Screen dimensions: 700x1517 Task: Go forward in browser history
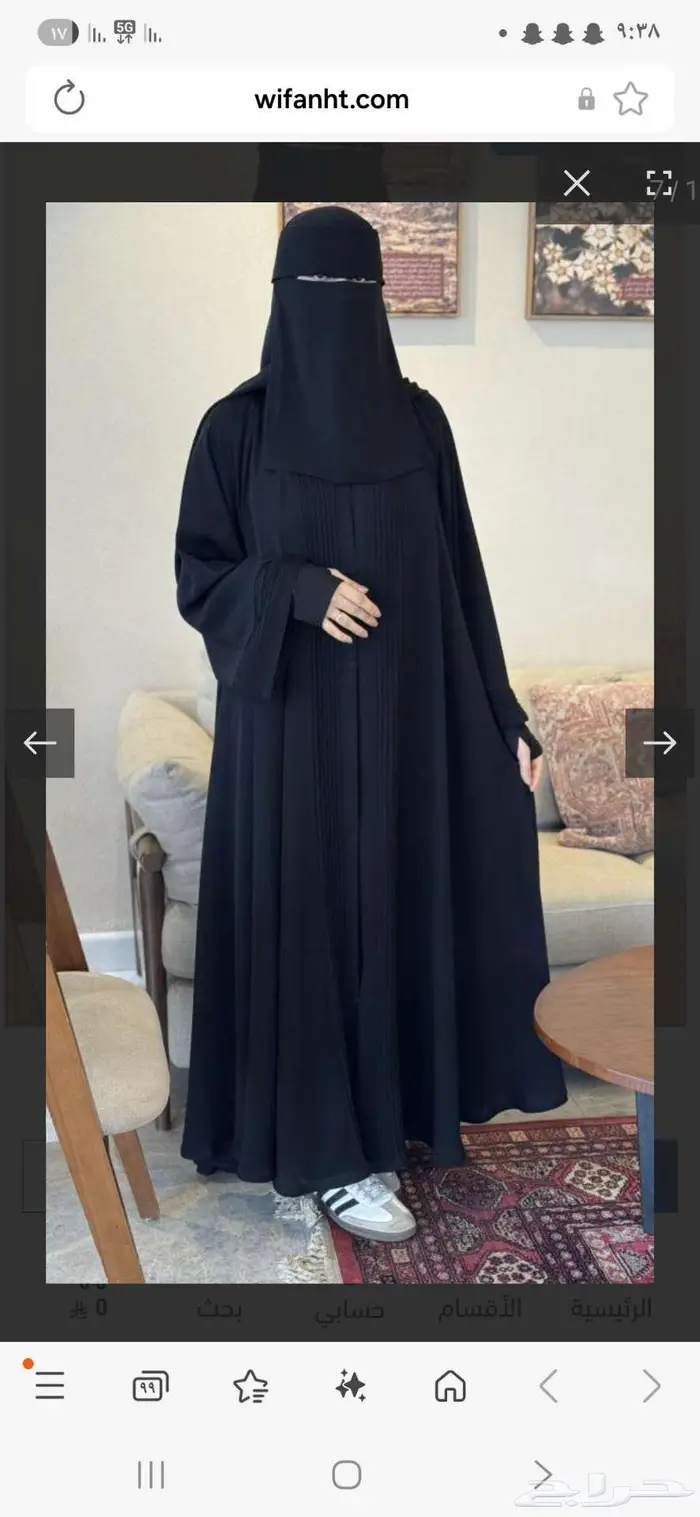tap(651, 1386)
